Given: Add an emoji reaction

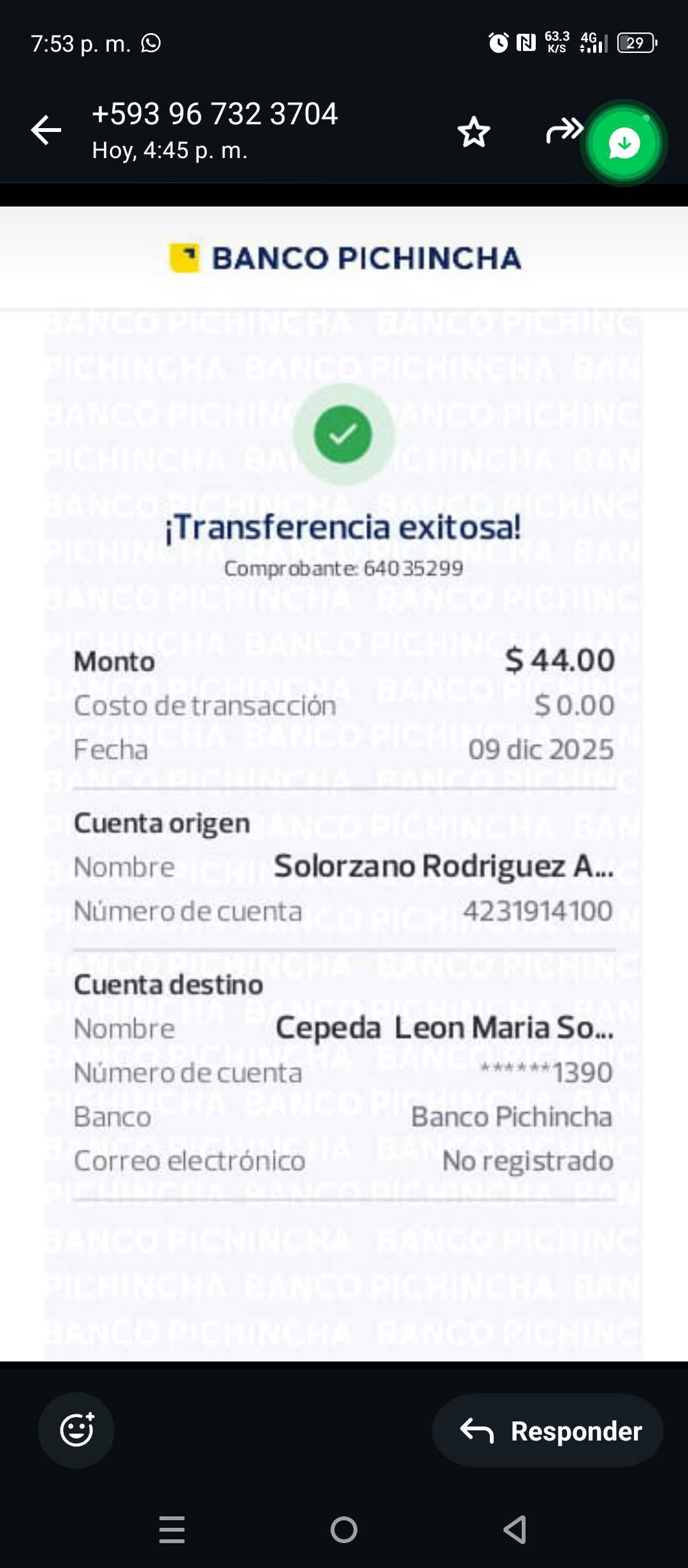Looking at the screenshot, I should point(76,1430).
